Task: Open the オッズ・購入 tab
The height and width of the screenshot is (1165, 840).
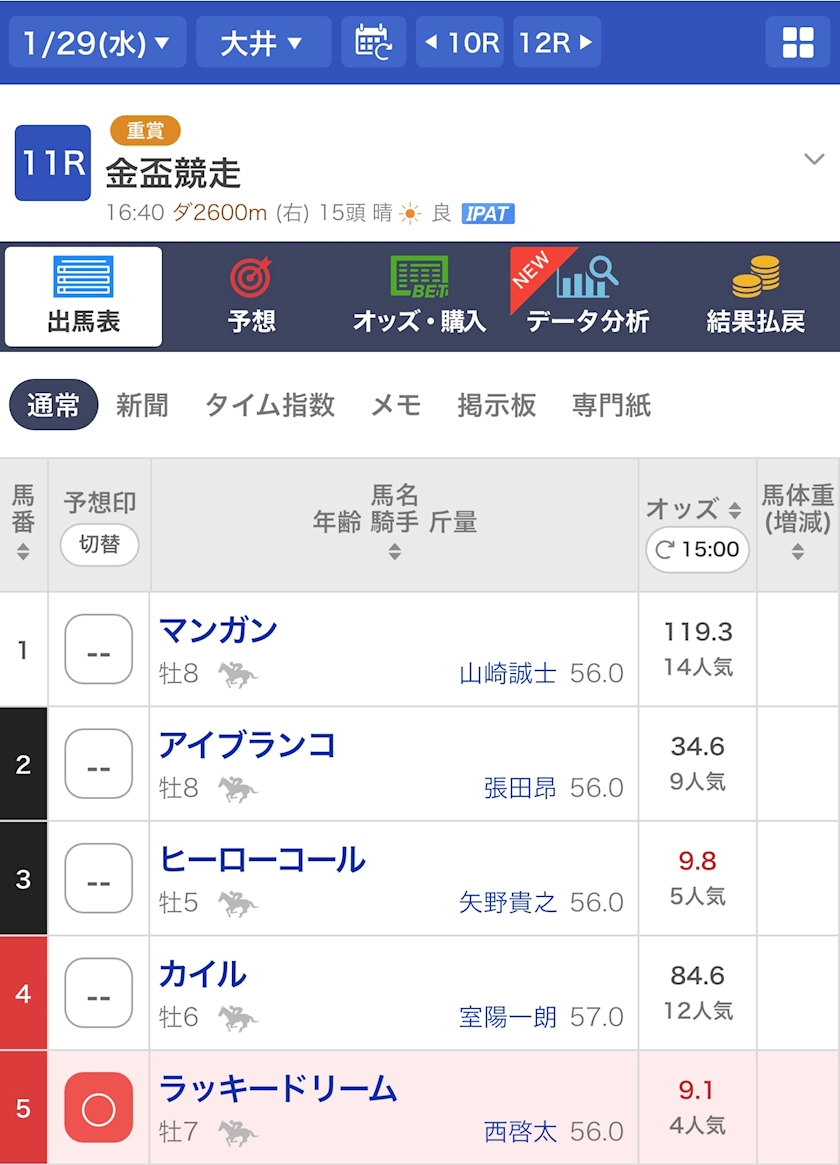Action: pyautogui.click(x=420, y=296)
